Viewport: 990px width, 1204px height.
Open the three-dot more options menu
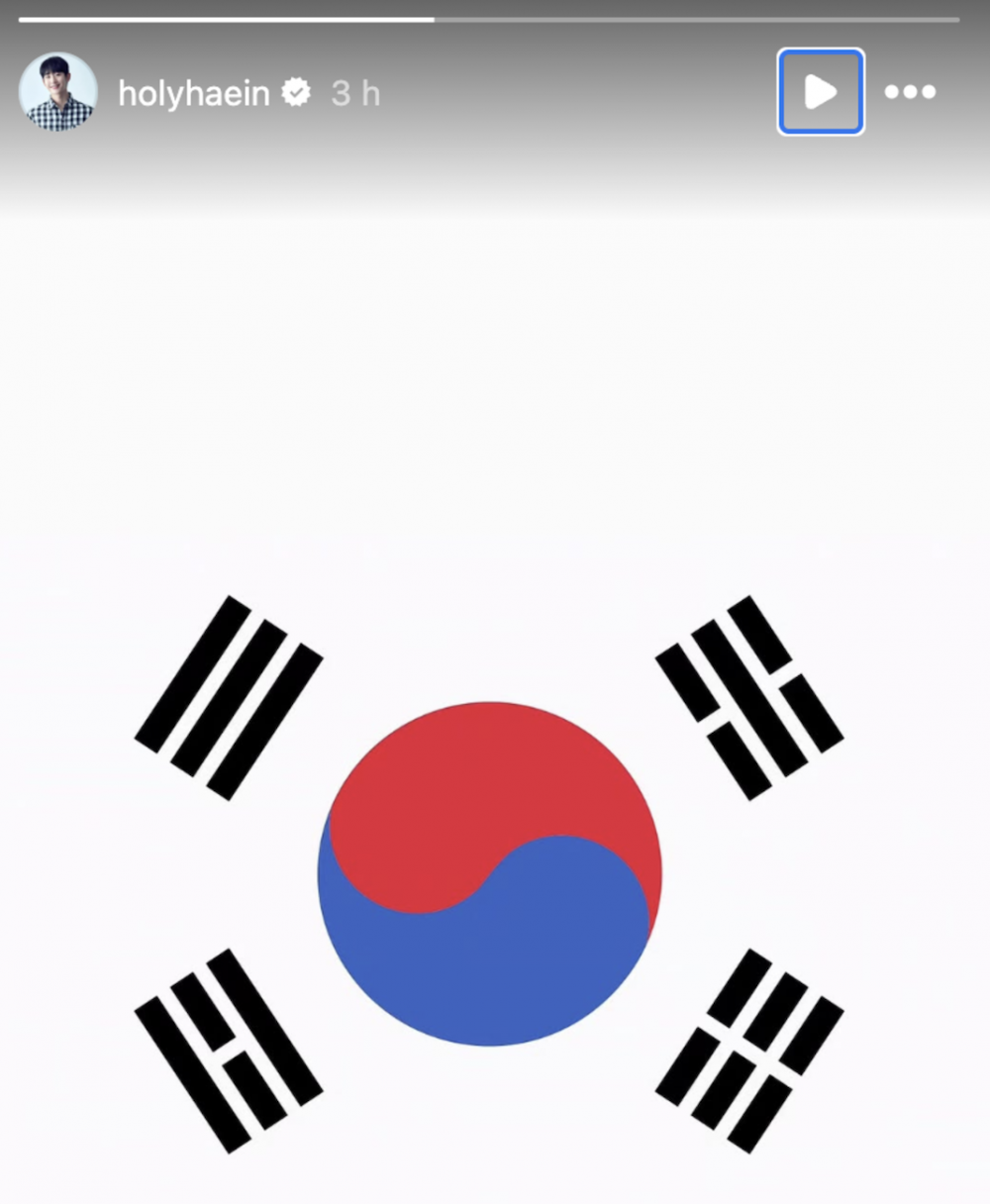(910, 92)
